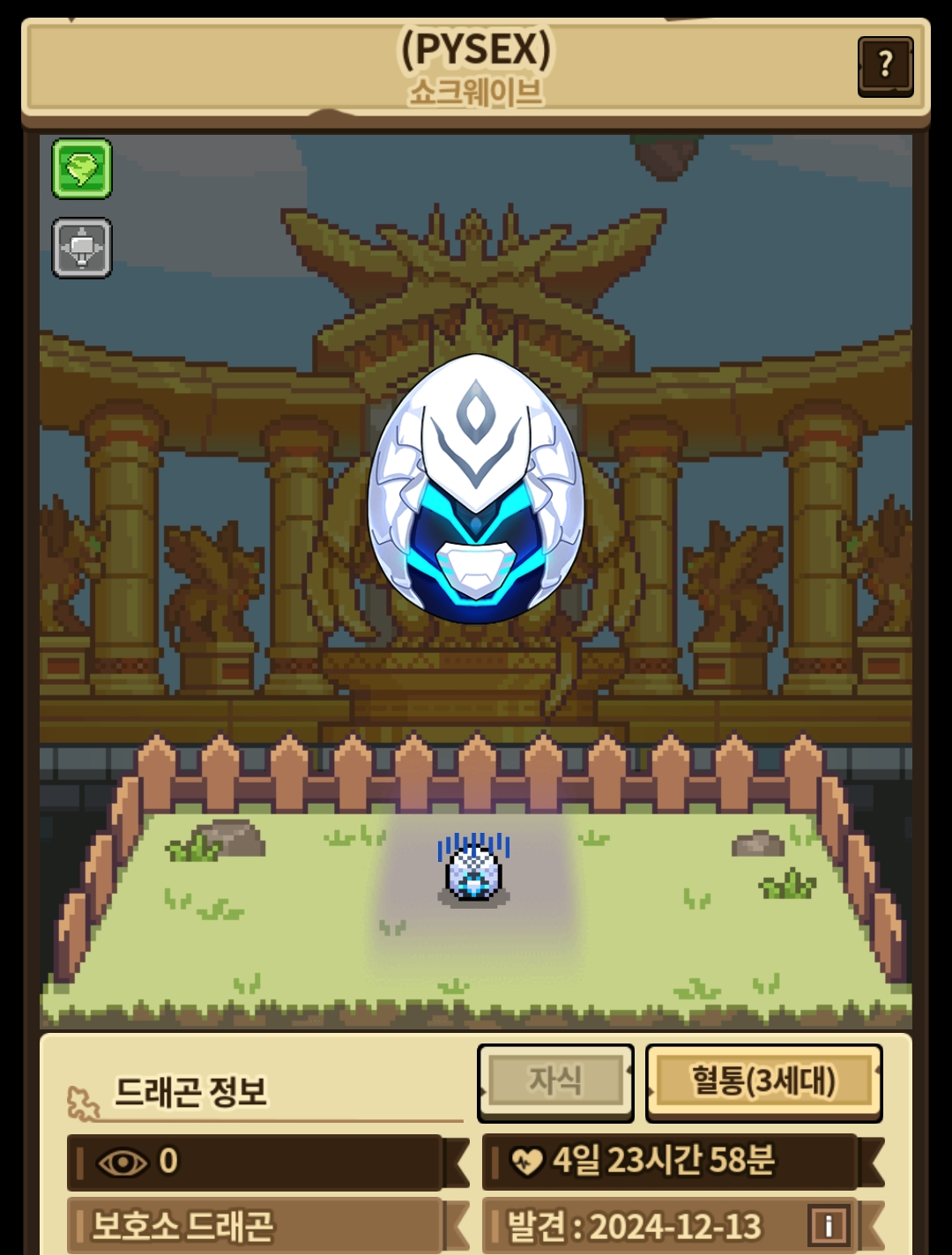Tap the Shockwave dragon egg
The width and height of the screenshot is (952, 1255).
[476, 489]
